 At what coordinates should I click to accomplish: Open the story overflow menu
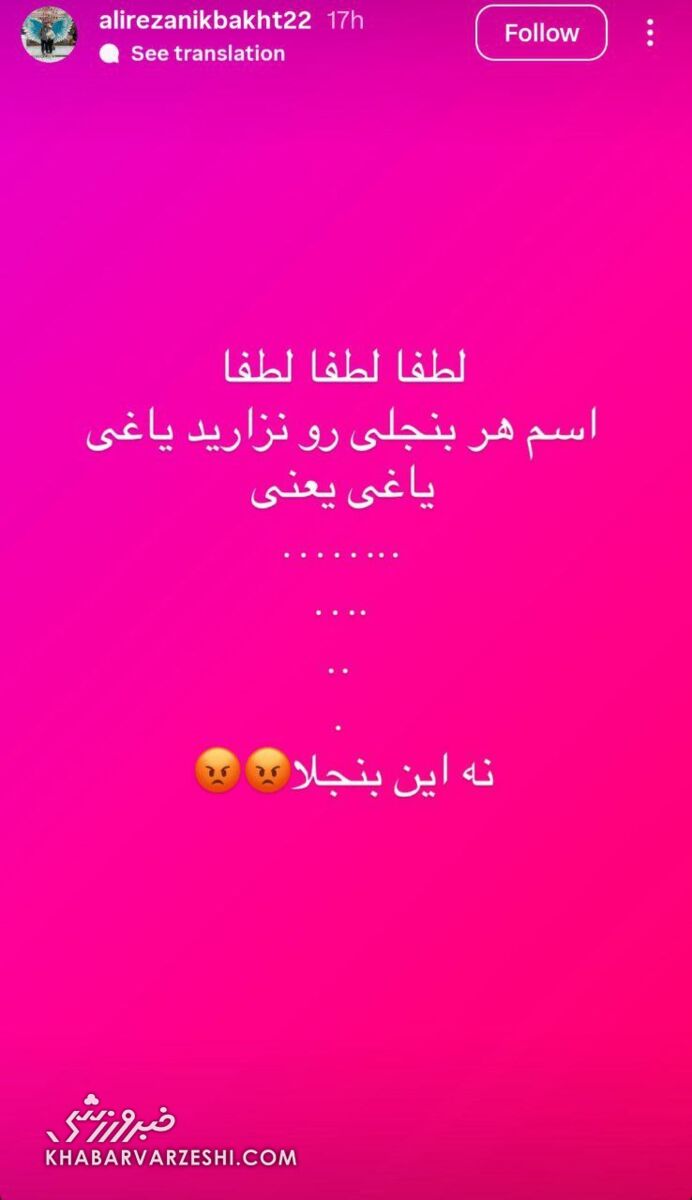(651, 33)
